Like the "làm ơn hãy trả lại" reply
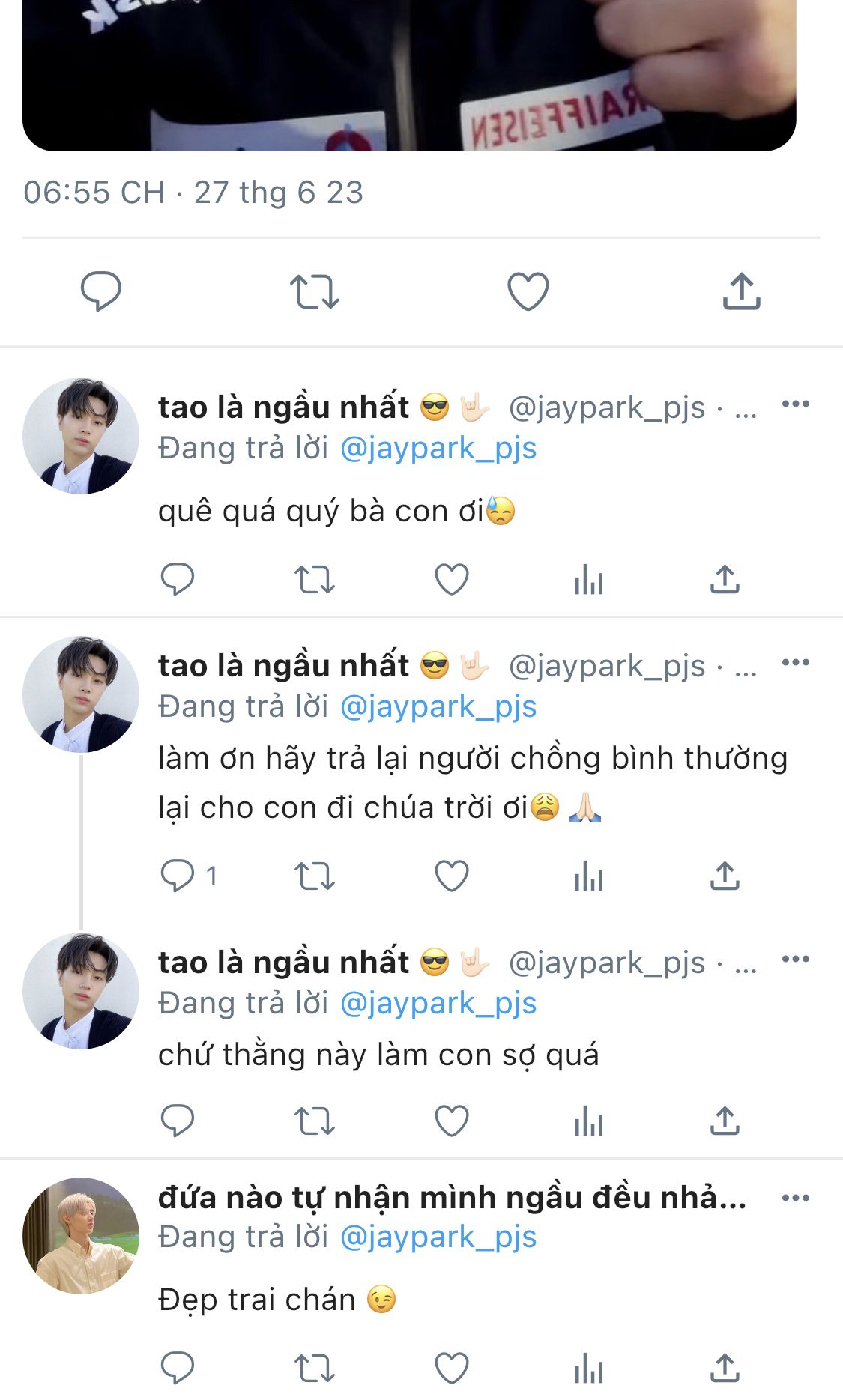 click(452, 876)
